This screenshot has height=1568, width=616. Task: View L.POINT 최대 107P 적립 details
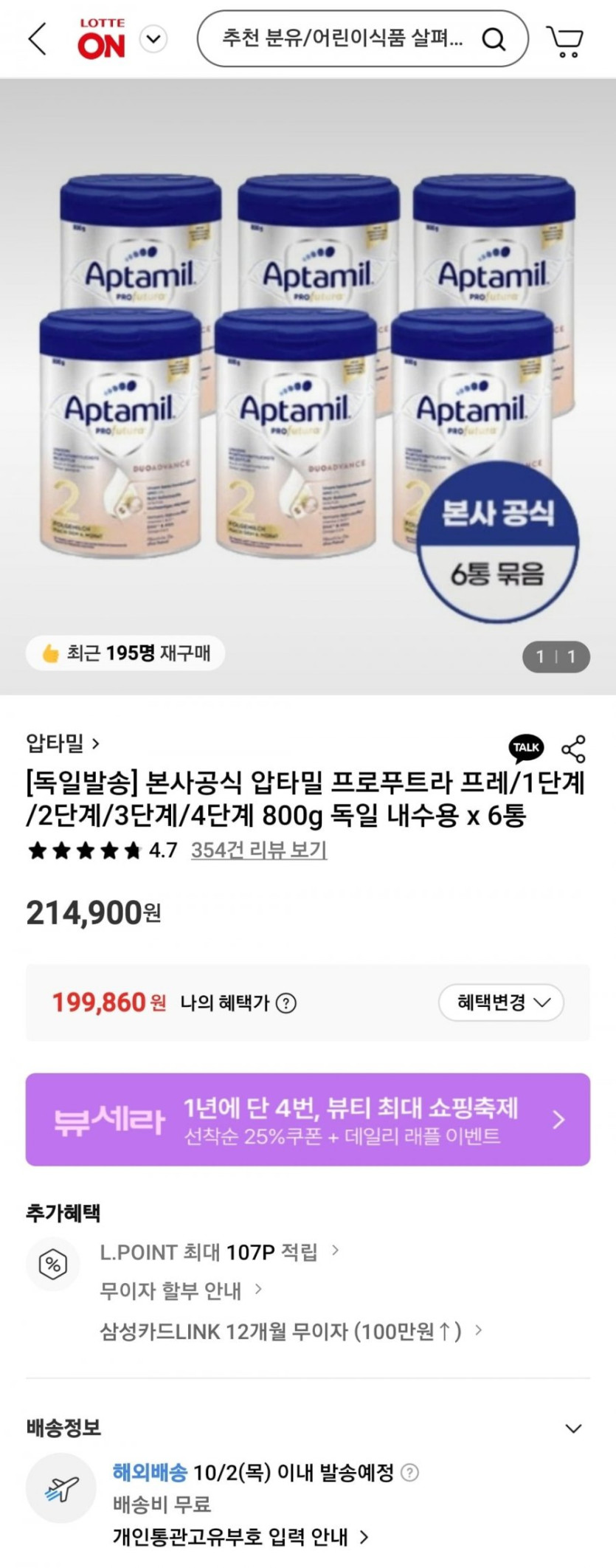[219, 1252]
